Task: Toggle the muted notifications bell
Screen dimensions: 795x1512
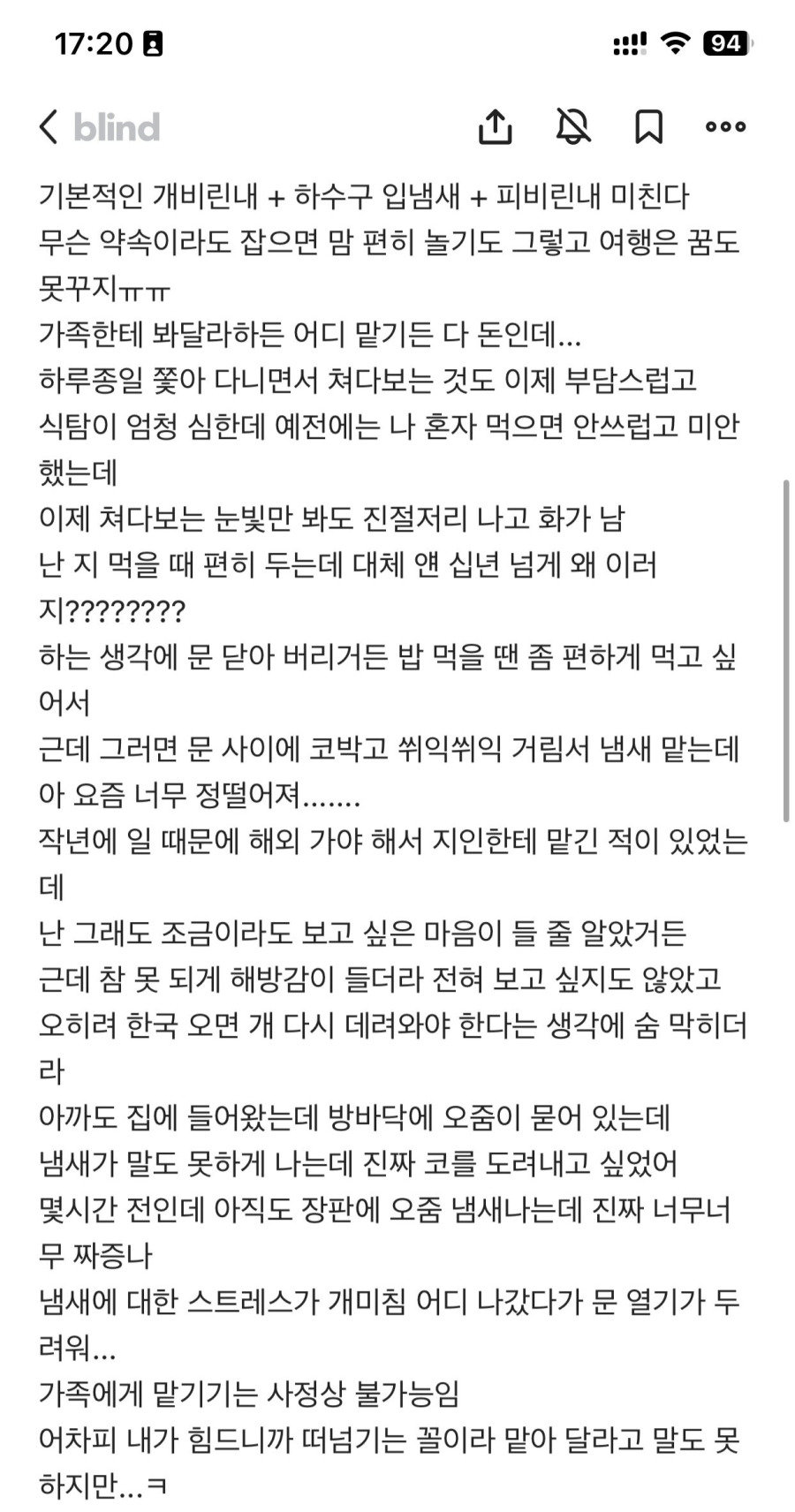Action: click(x=573, y=126)
